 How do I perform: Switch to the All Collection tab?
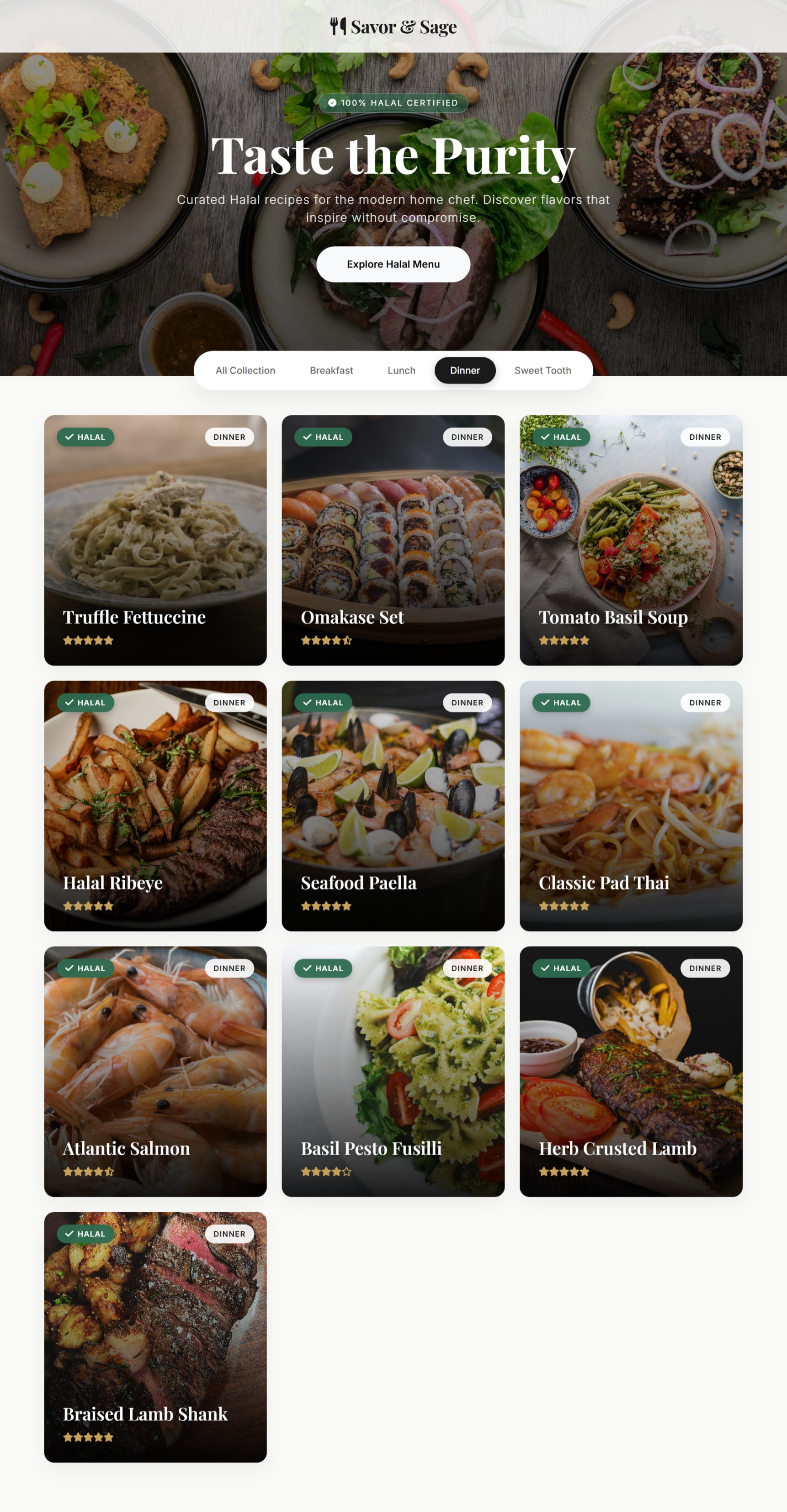tap(245, 370)
